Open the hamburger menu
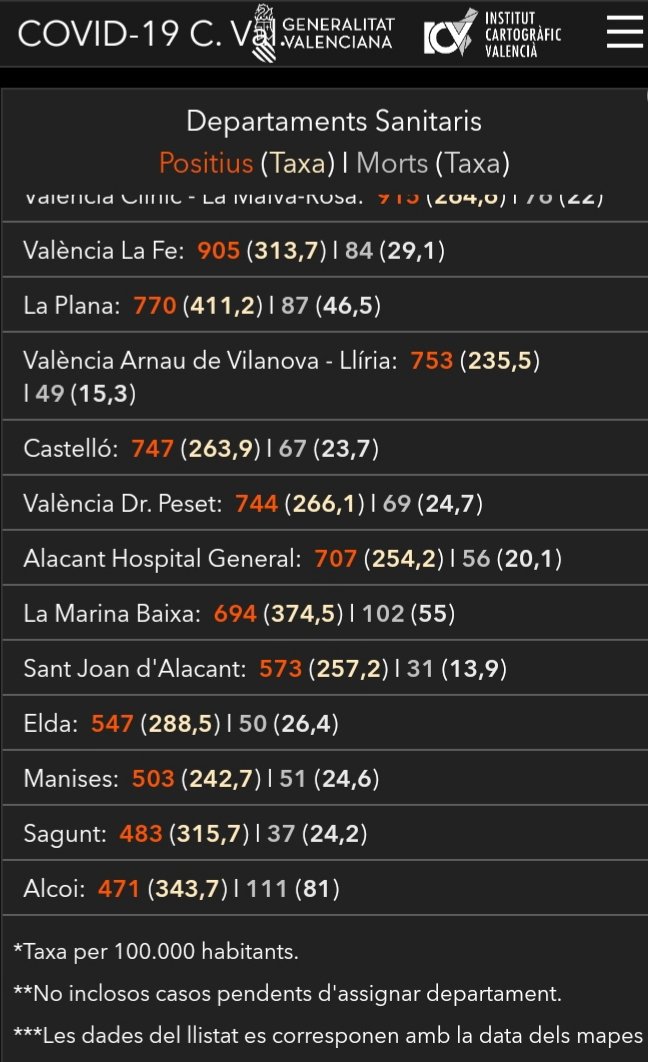 pyautogui.click(x=624, y=33)
